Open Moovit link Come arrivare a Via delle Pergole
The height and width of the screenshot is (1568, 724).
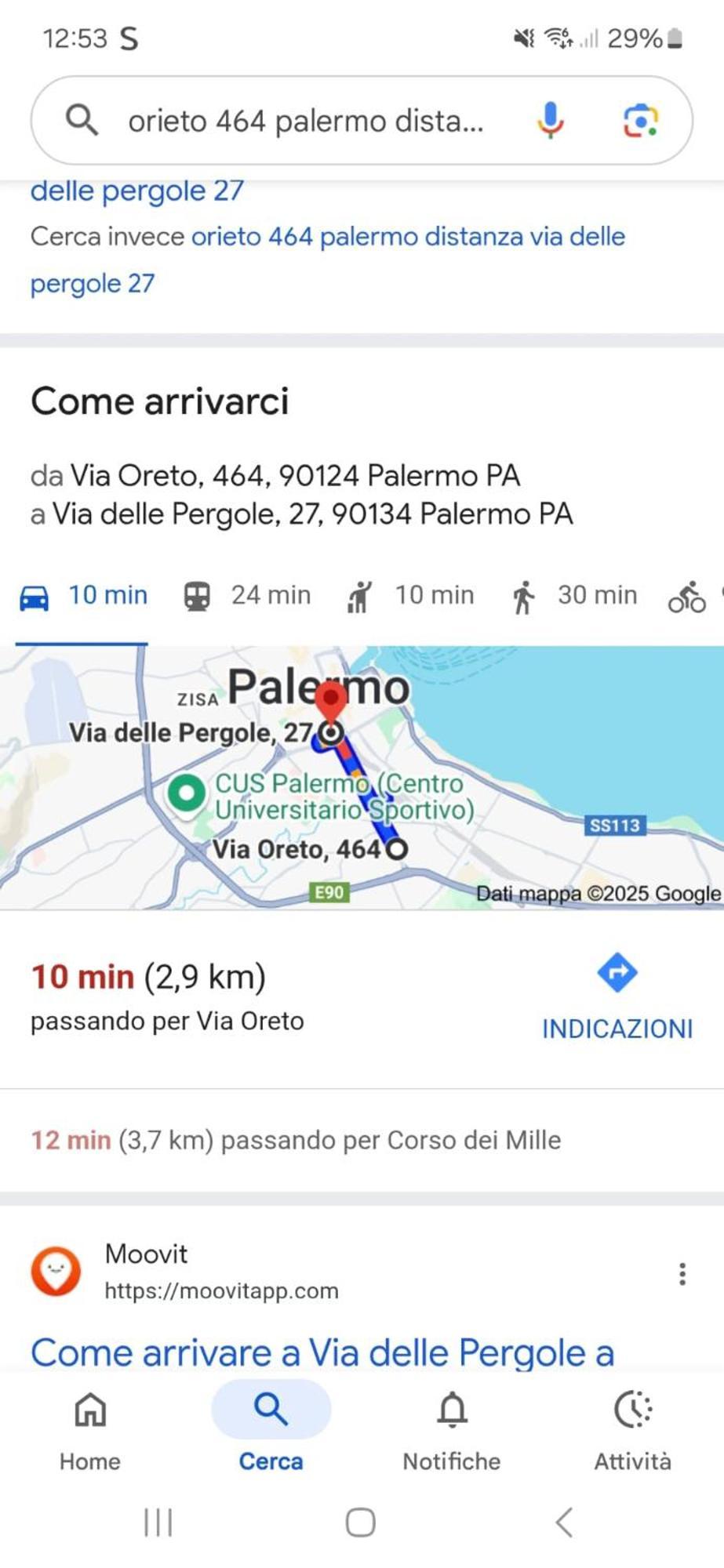click(322, 1353)
